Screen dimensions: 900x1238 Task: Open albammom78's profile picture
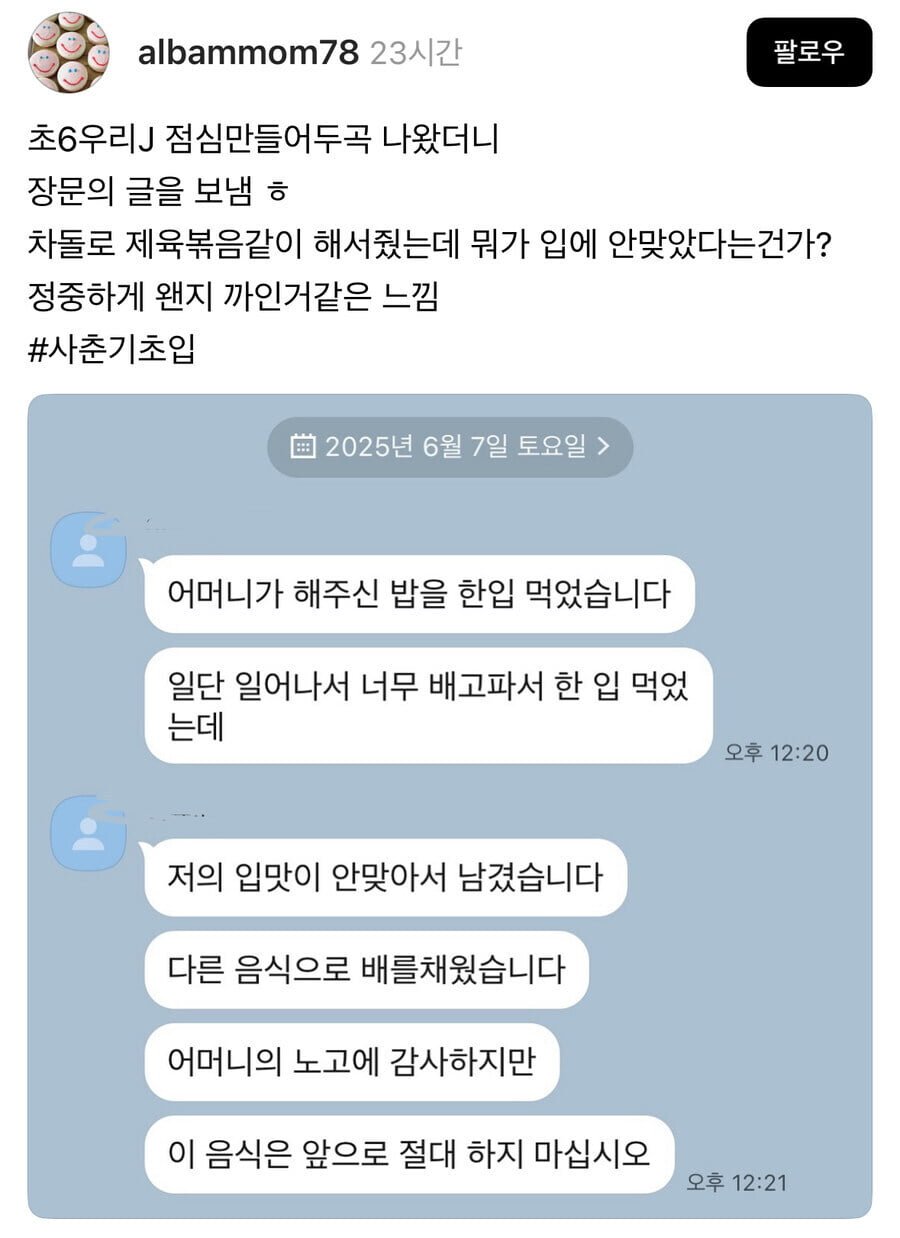[68, 52]
